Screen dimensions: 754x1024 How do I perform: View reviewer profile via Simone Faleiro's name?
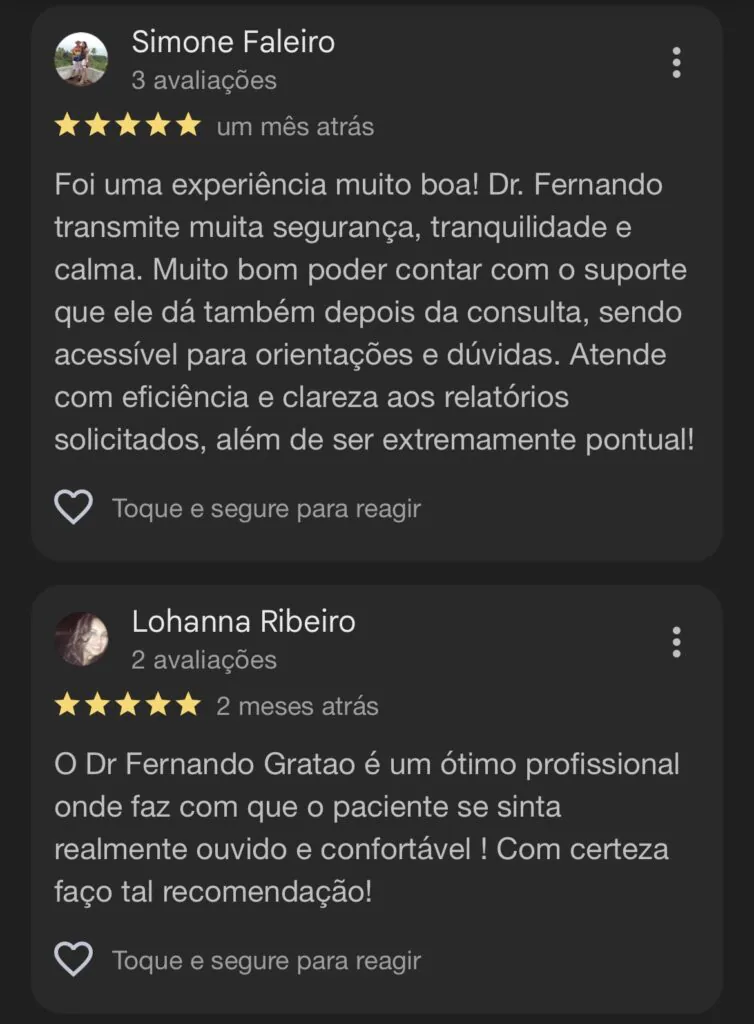(233, 42)
